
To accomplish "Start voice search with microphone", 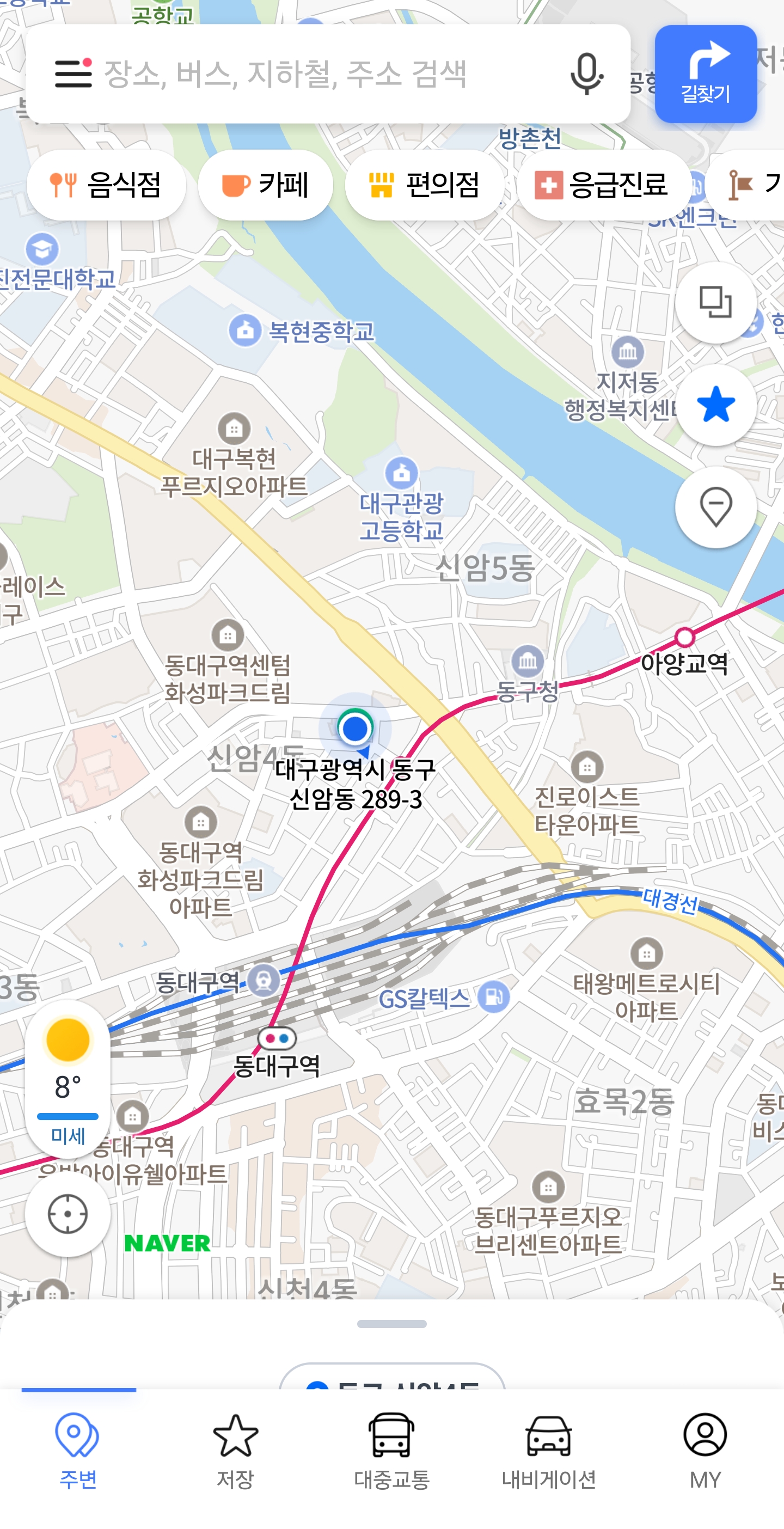I will (x=586, y=74).
